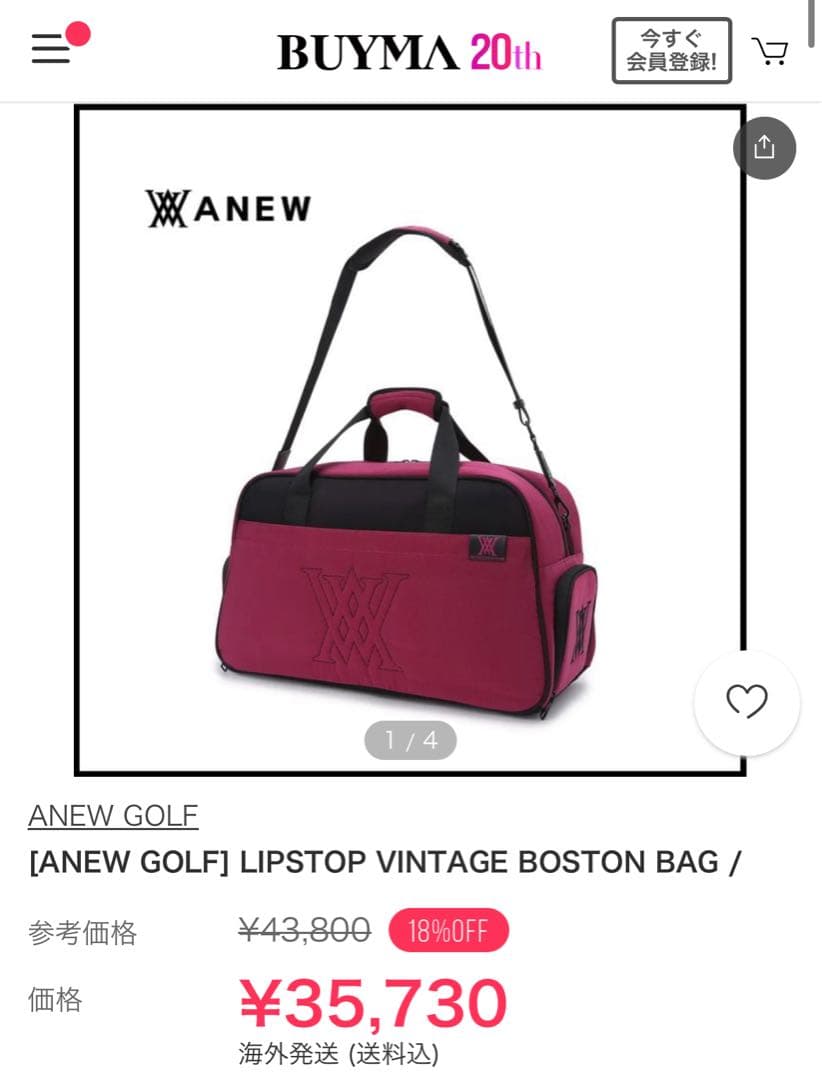Screen dimensions: 822x1080
Task: Click the 18%OFF discount badge
Action: click(x=449, y=930)
